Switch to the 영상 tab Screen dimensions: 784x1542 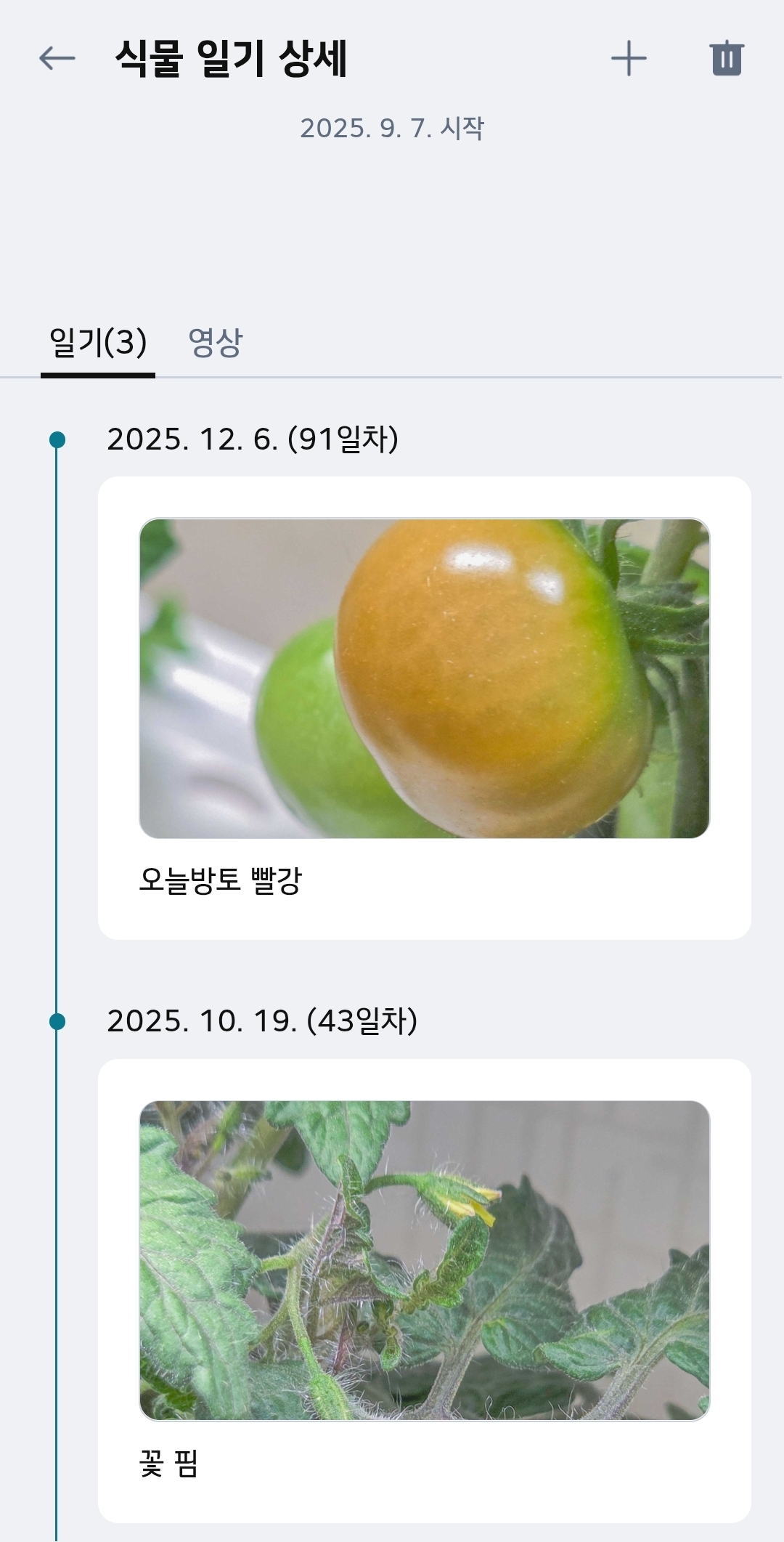coord(215,342)
